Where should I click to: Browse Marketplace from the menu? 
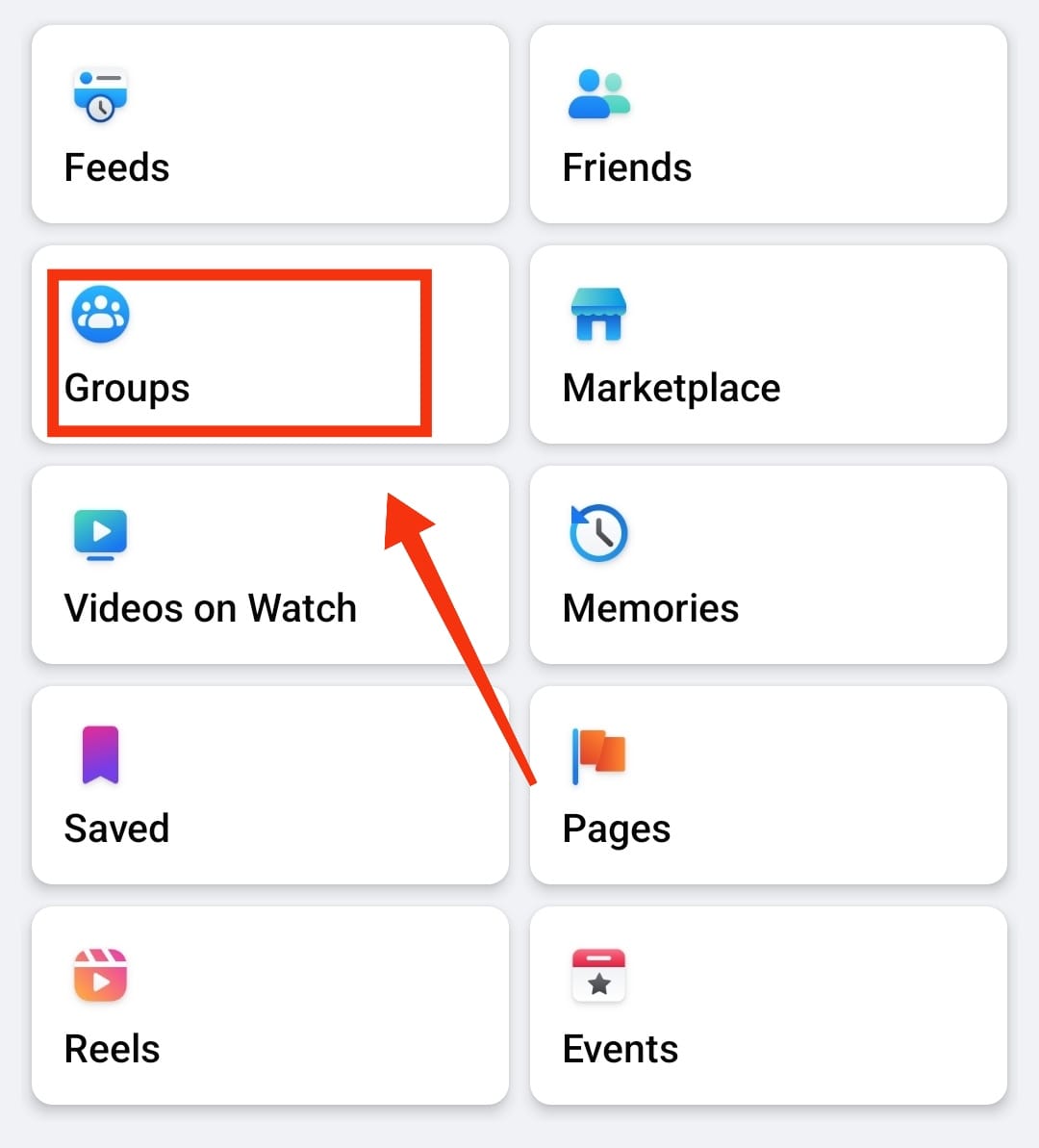pyautogui.click(x=768, y=344)
